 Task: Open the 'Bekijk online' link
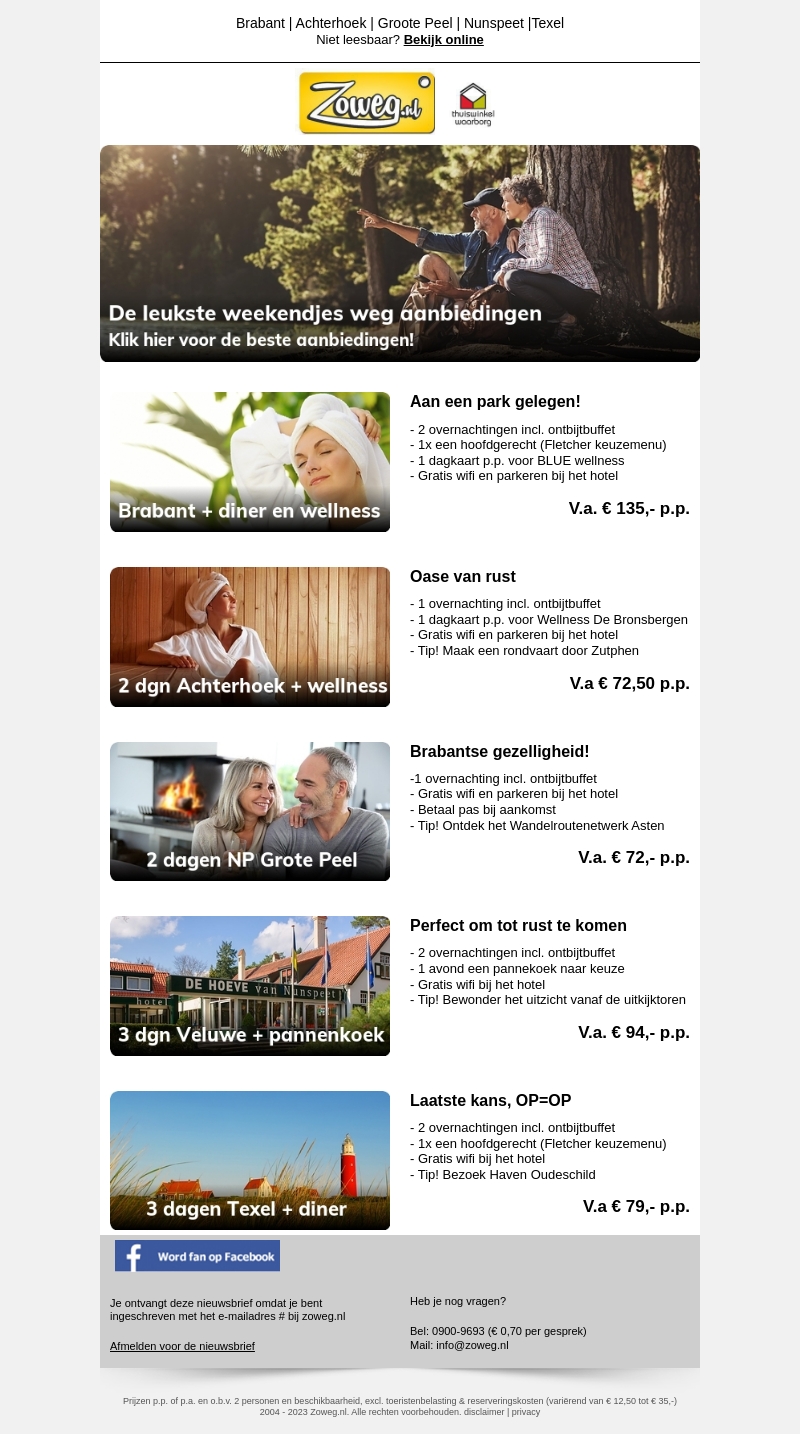[x=443, y=40]
